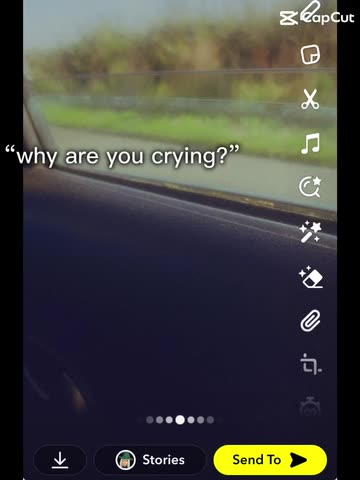Screen dimensions: 360x480
Task: Save the snap with the download button
Action: tap(60, 460)
